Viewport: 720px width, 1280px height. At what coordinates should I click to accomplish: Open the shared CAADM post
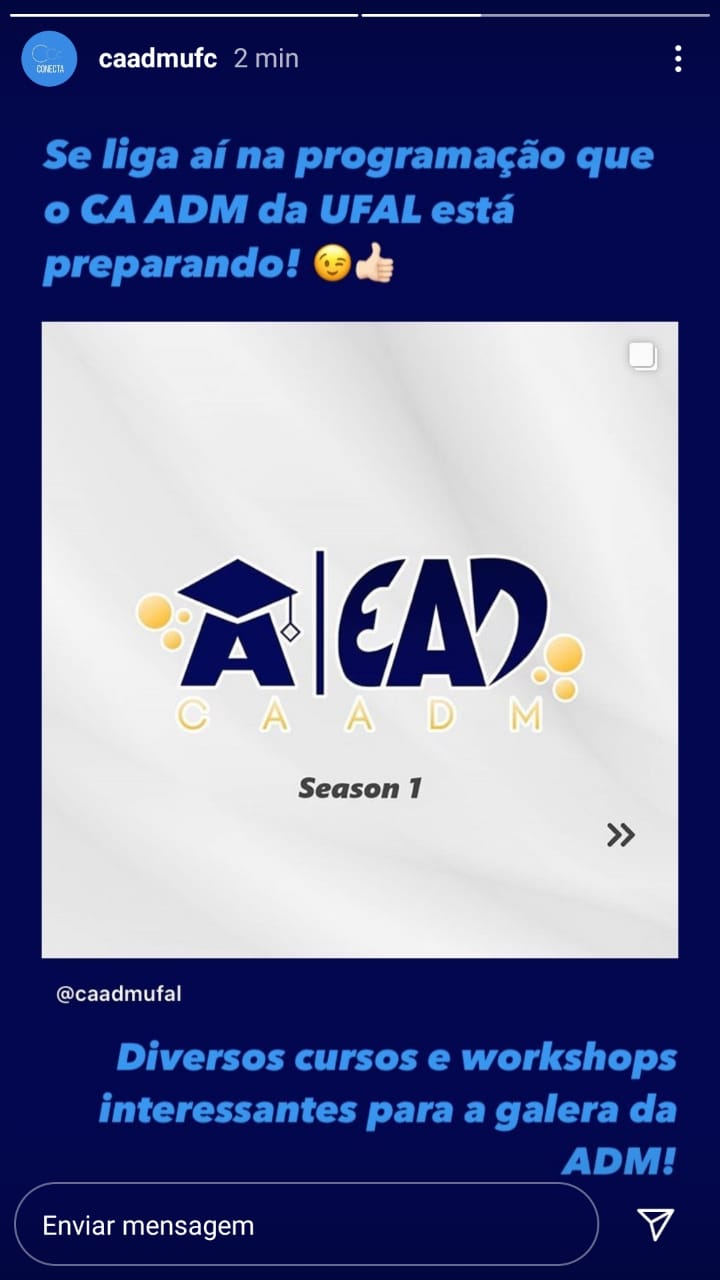(x=360, y=640)
